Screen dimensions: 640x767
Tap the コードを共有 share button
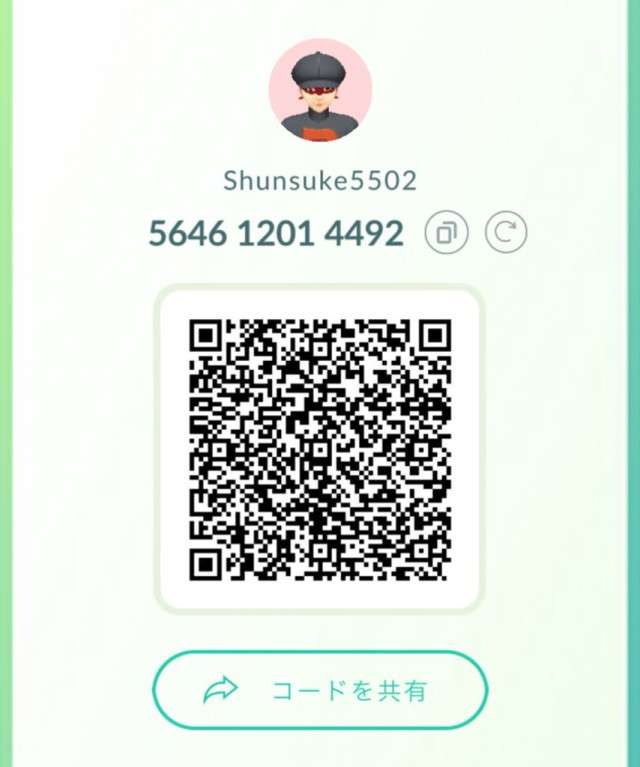pos(320,690)
